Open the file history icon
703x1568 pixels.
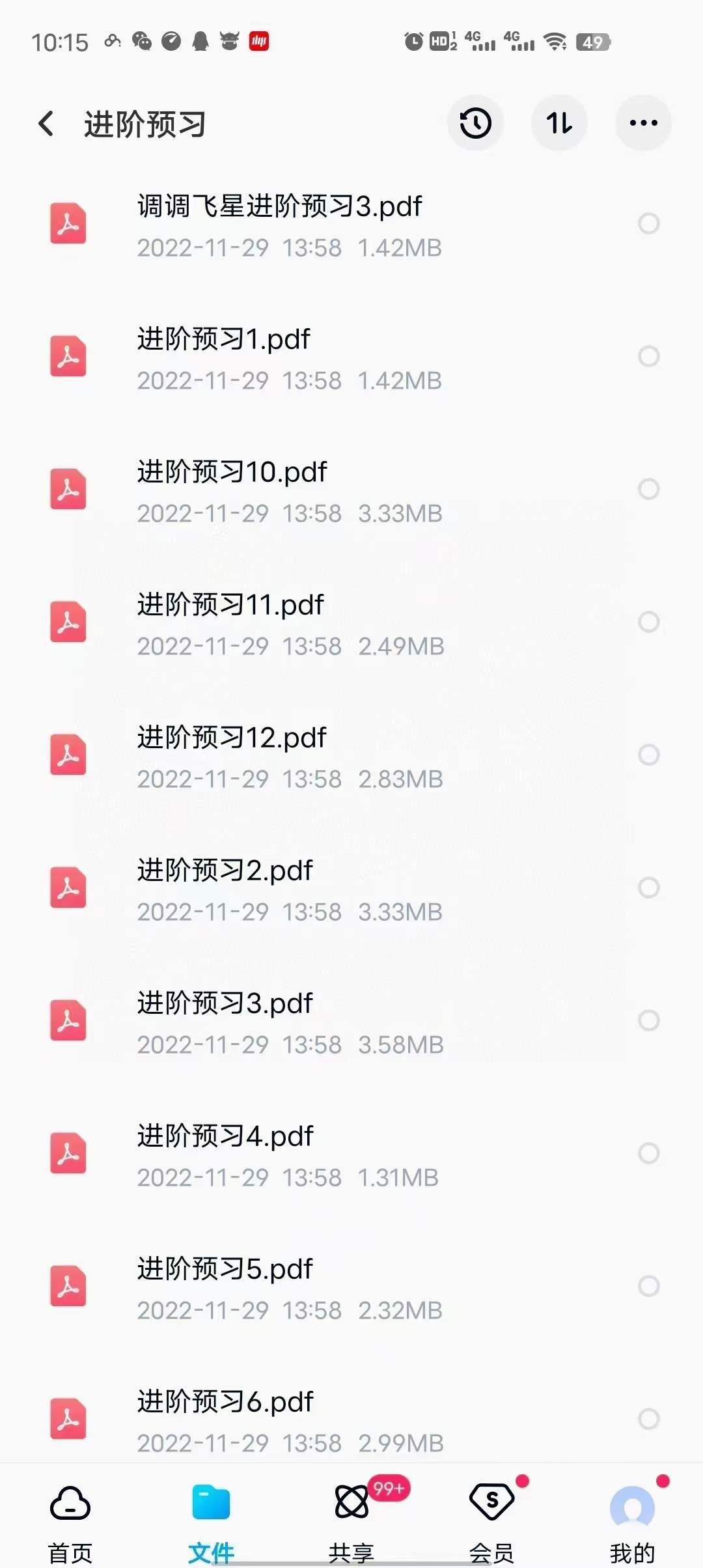(x=475, y=123)
